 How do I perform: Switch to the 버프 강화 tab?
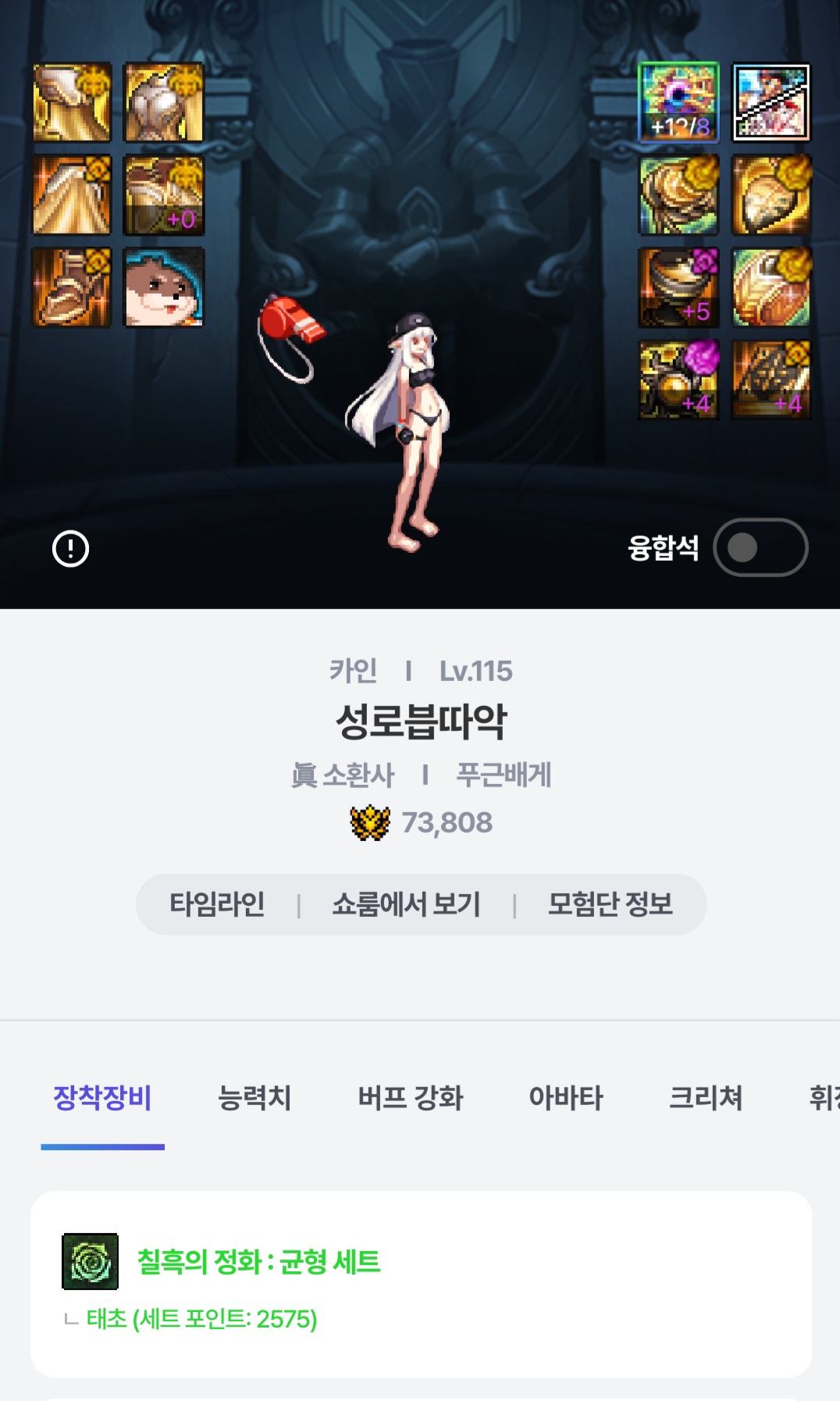pos(410,1098)
